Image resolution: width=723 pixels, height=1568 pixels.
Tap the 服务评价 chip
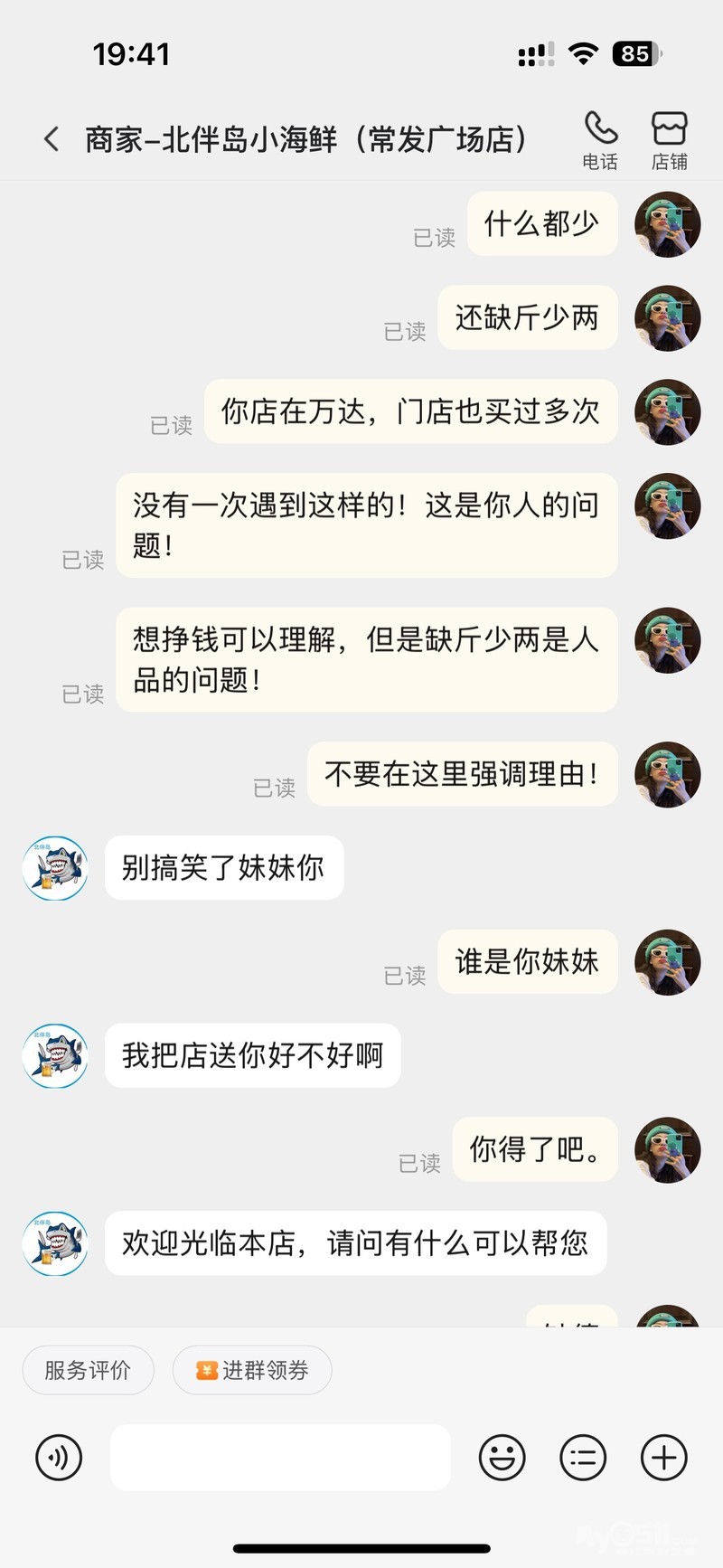[88, 1370]
